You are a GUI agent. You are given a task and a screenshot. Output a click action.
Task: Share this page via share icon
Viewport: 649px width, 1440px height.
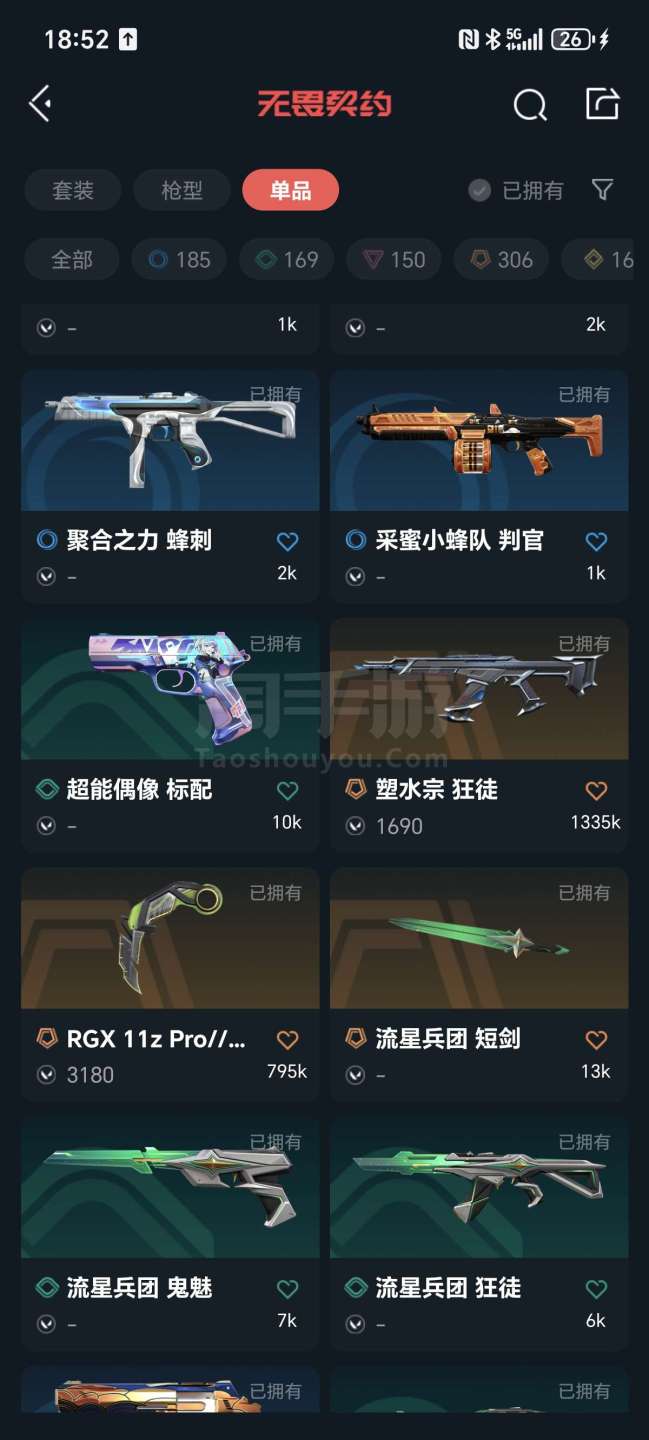pyautogui.click(x=602, y=104)
